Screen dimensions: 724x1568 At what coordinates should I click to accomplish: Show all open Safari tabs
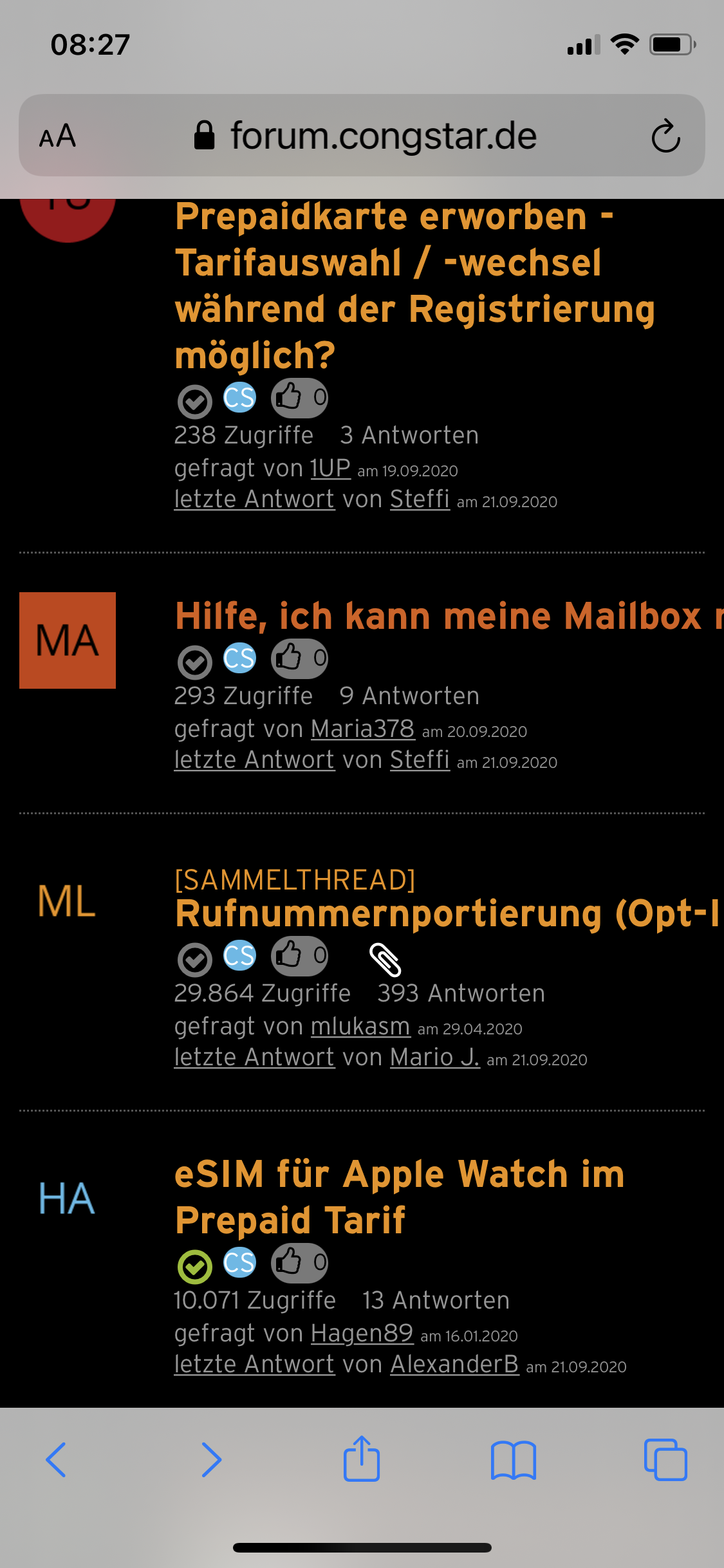coord(665,1459)
